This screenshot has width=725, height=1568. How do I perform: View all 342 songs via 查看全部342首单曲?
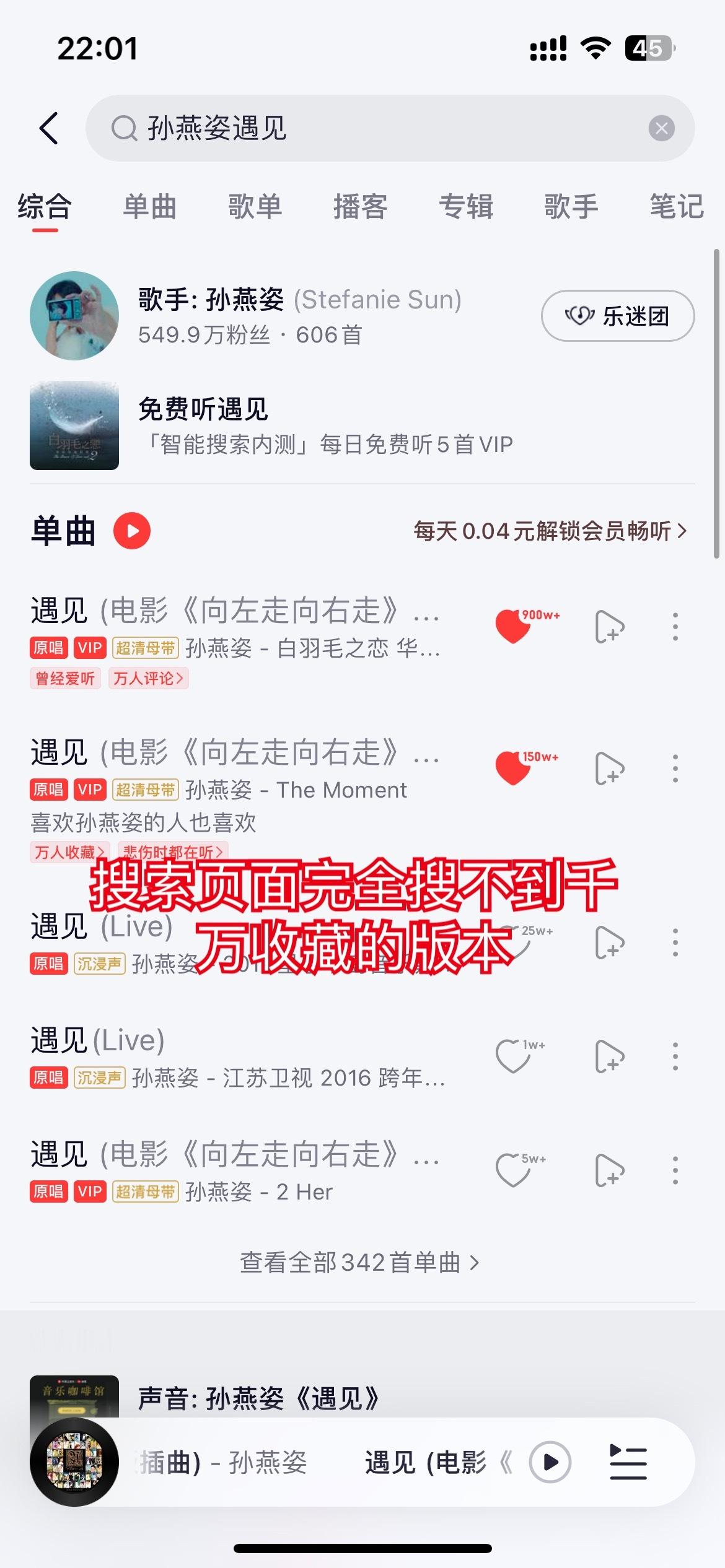click(360, 1262)
